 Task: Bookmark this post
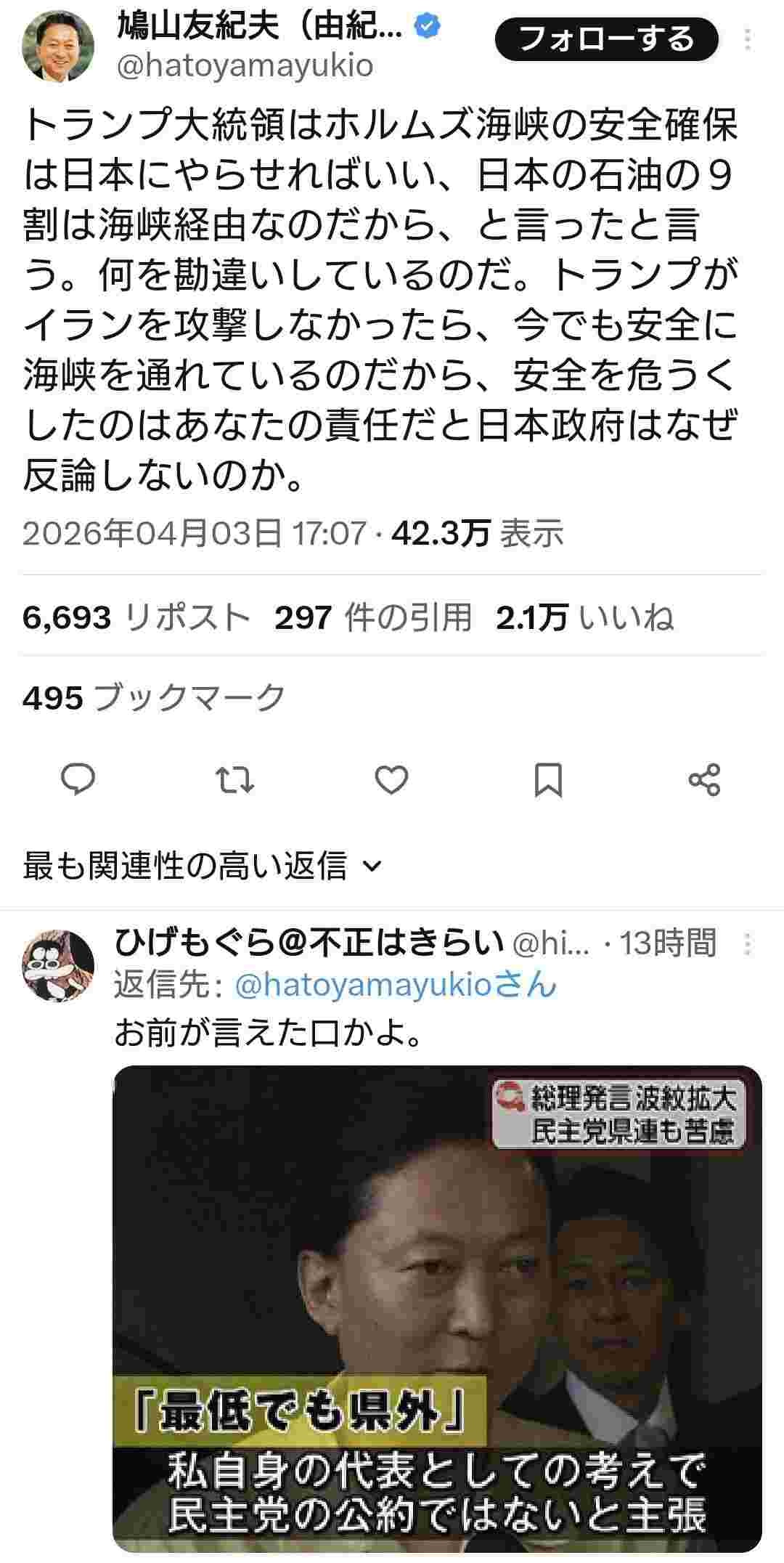pos(548,780)
